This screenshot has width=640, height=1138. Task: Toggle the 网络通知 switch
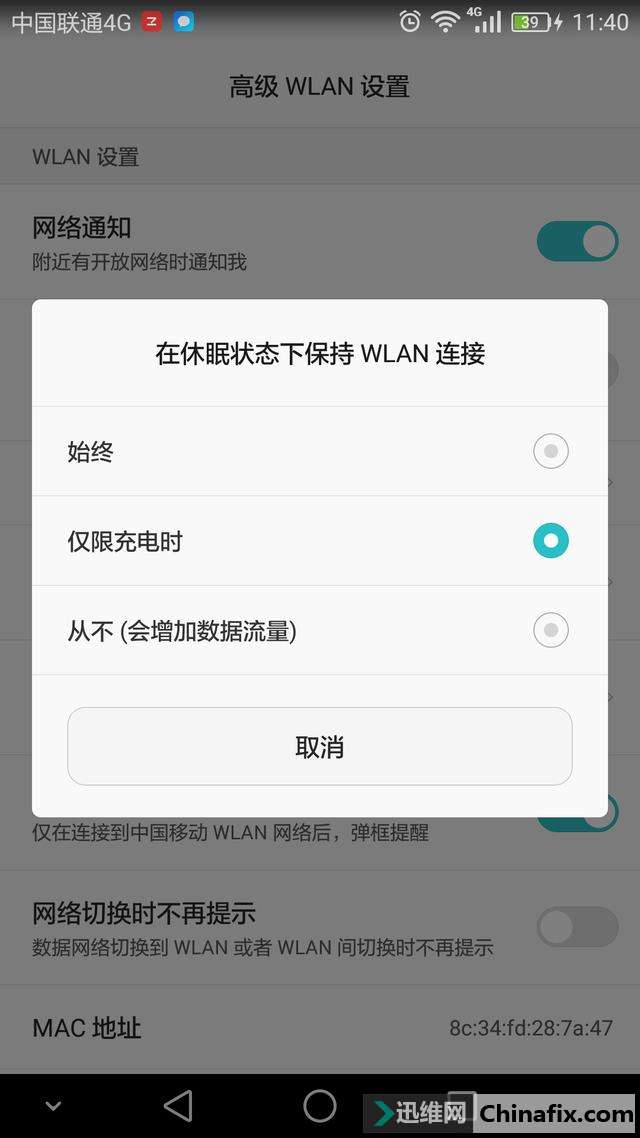click(x=577, y=242)
